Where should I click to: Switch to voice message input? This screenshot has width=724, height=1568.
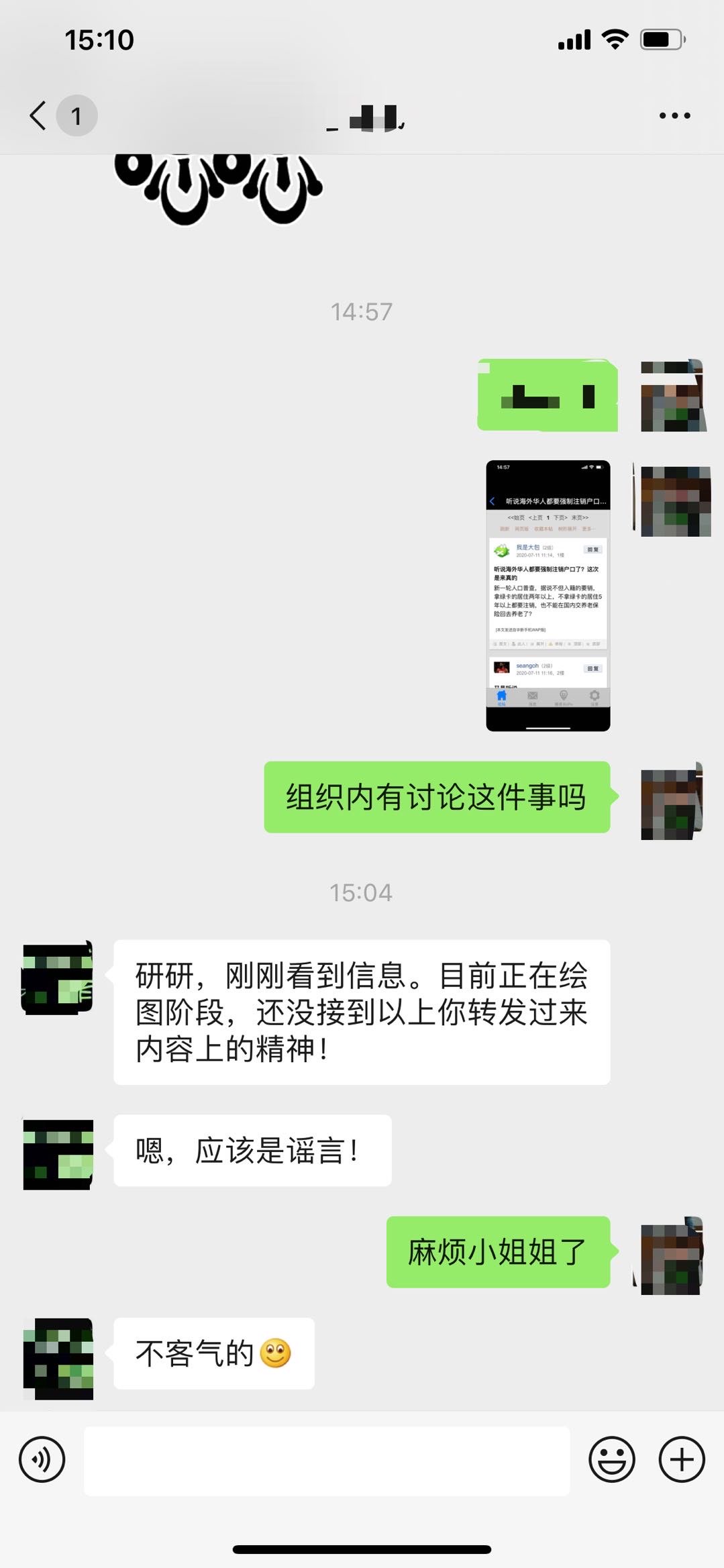42,1459
